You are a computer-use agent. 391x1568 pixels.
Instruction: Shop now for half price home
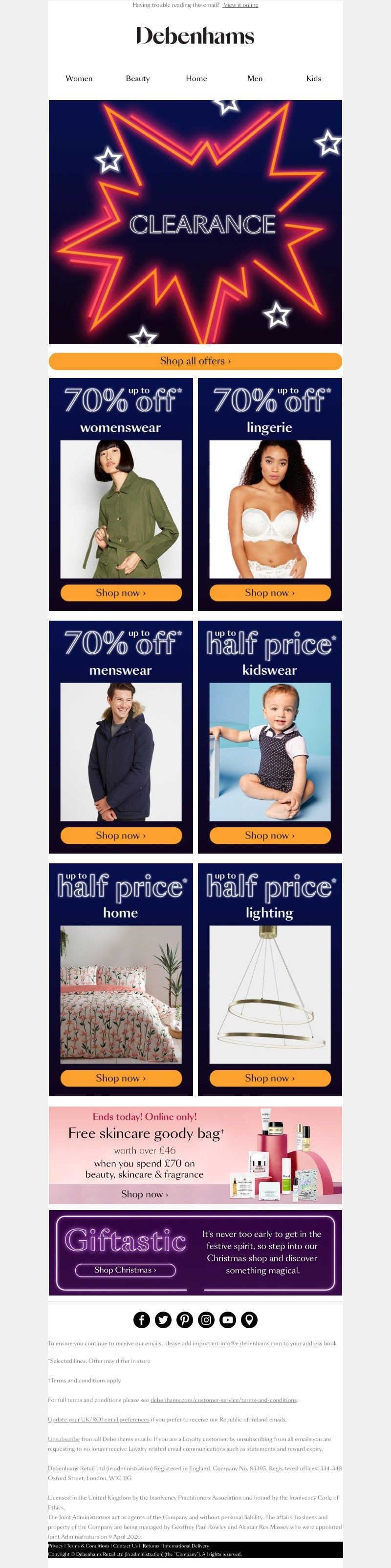click(x=121, y=1078)
